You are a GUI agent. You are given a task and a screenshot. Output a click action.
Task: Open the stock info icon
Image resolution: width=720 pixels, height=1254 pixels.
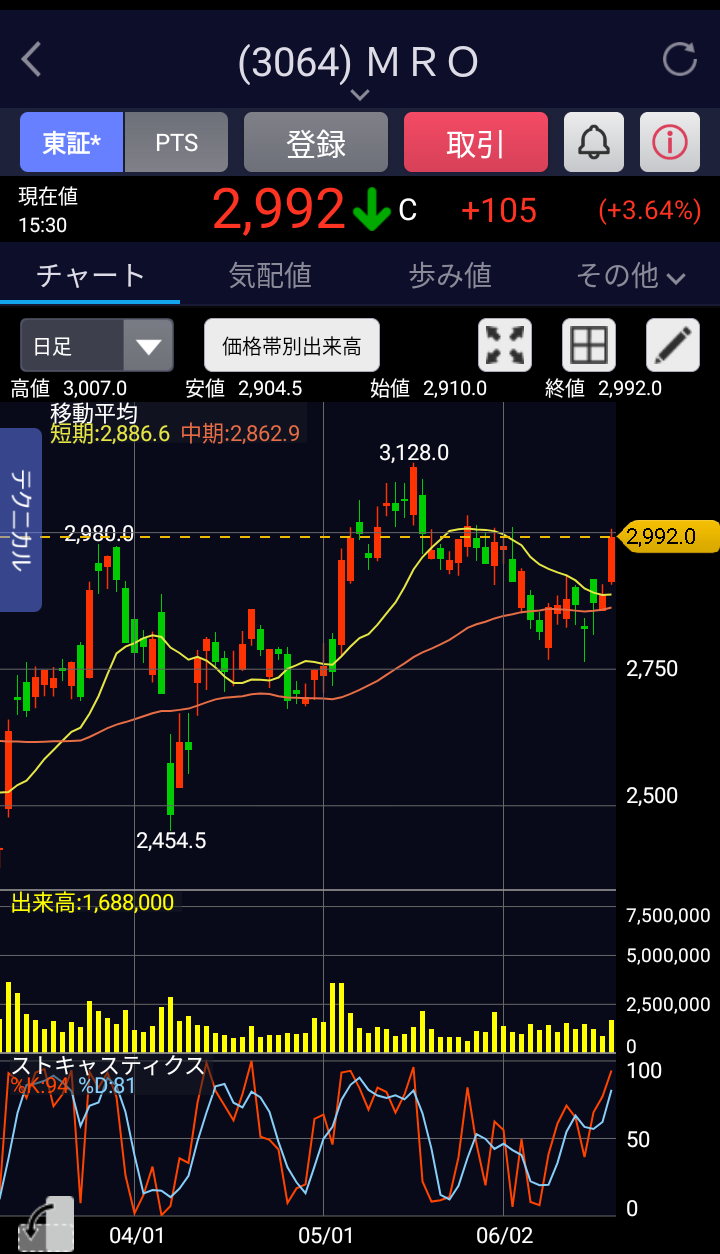pyautogui.click(x=669, y=143)
